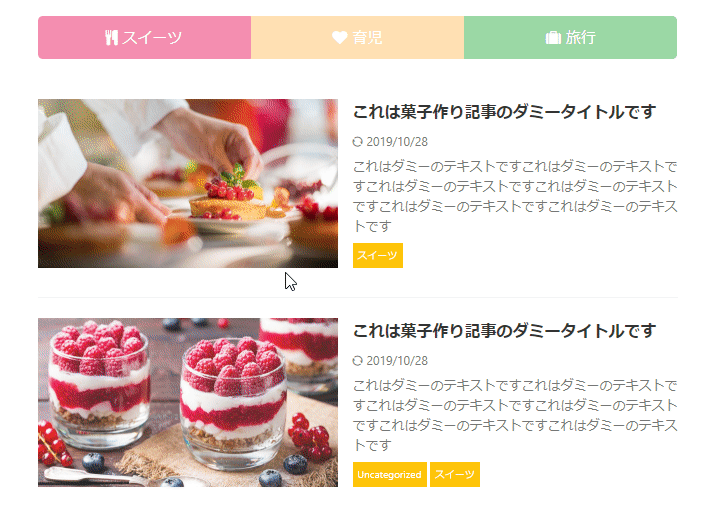
Task: Open the 旅行 category tab
Action: click(x=570, y=38)
